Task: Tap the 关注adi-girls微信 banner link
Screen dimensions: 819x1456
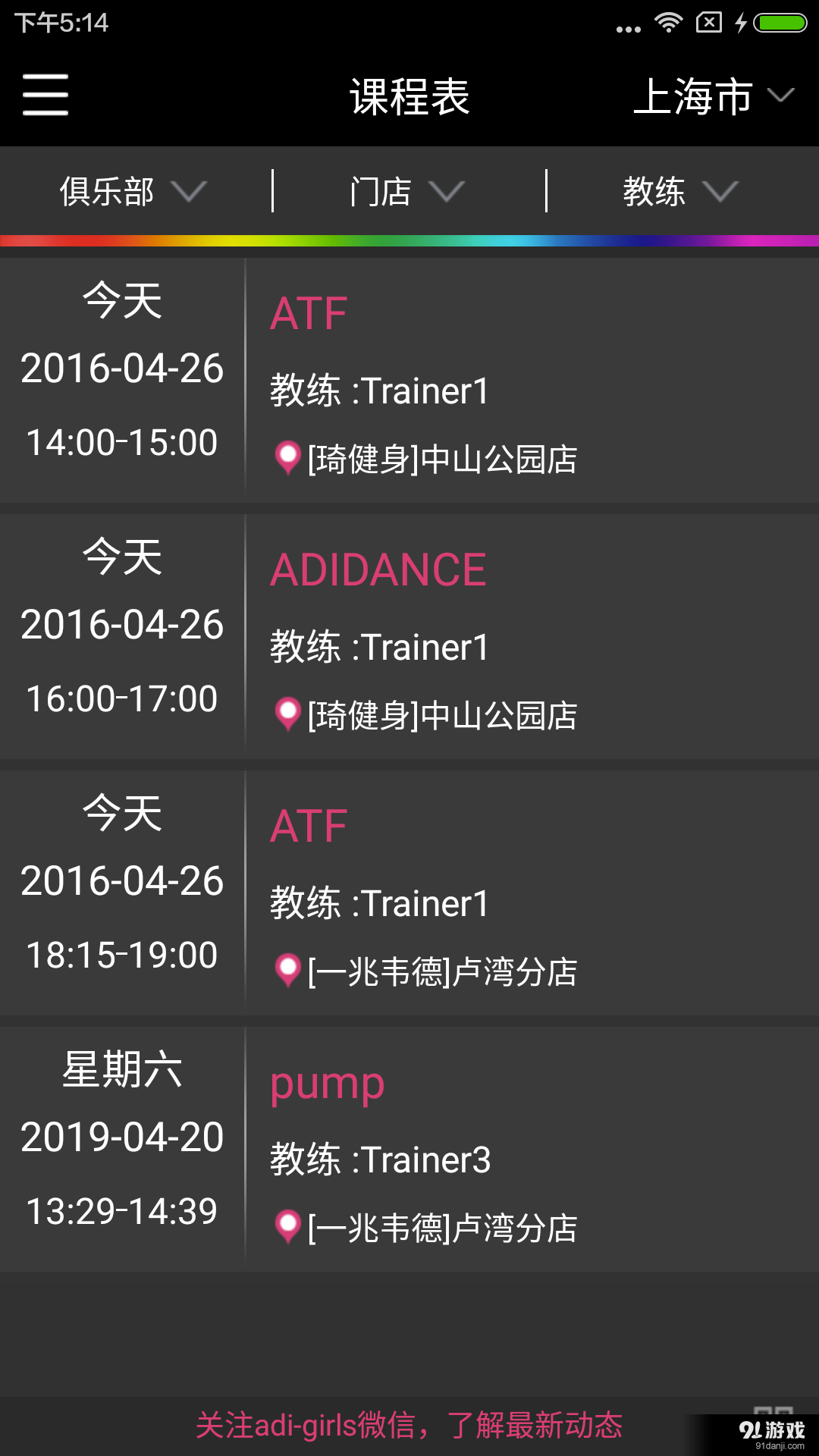Action: 409,1426
